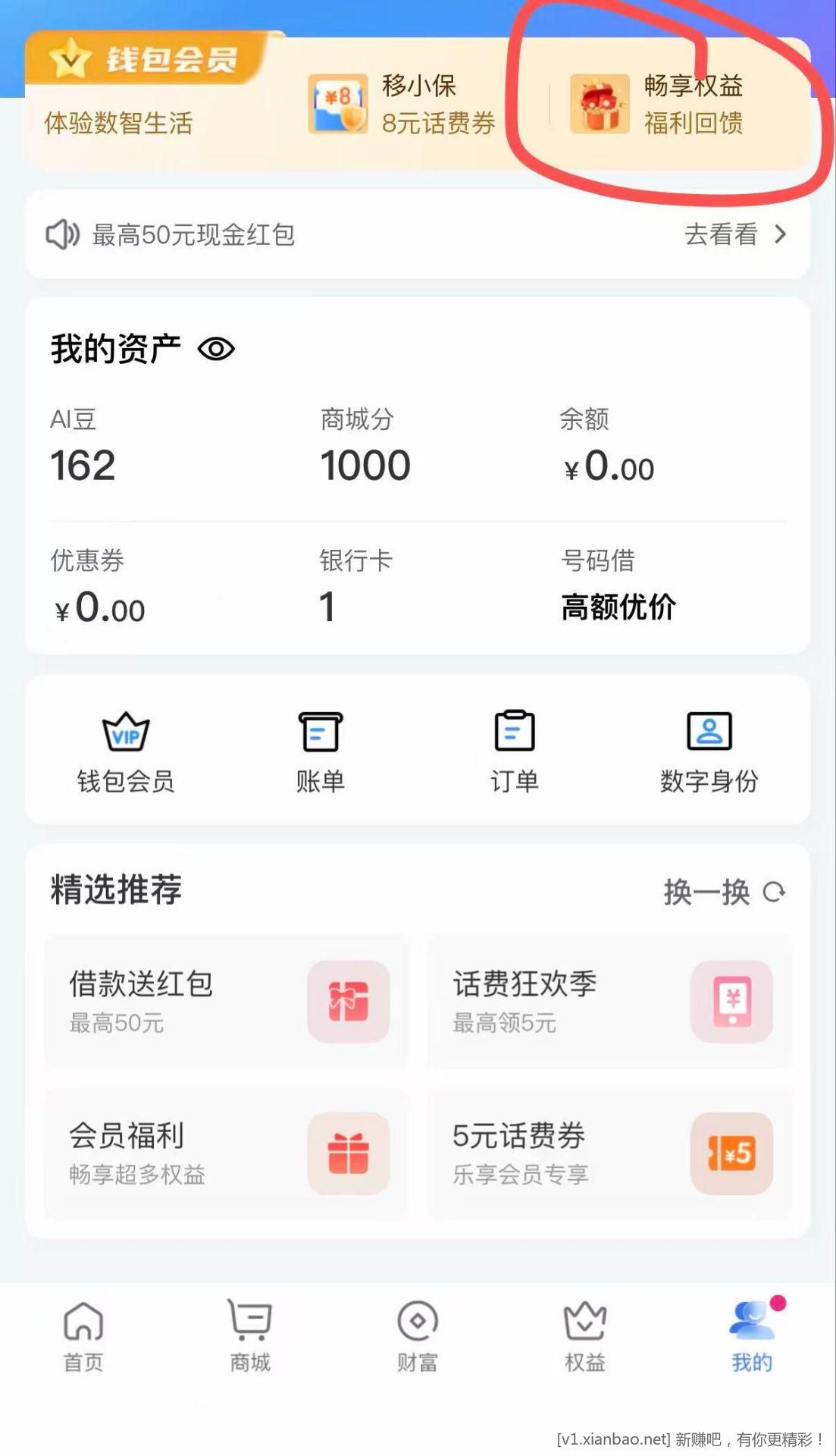The image size is (836, 1456).
Task: Open the 会员福利 benefits card
Action: click(x=226, y=1153)
